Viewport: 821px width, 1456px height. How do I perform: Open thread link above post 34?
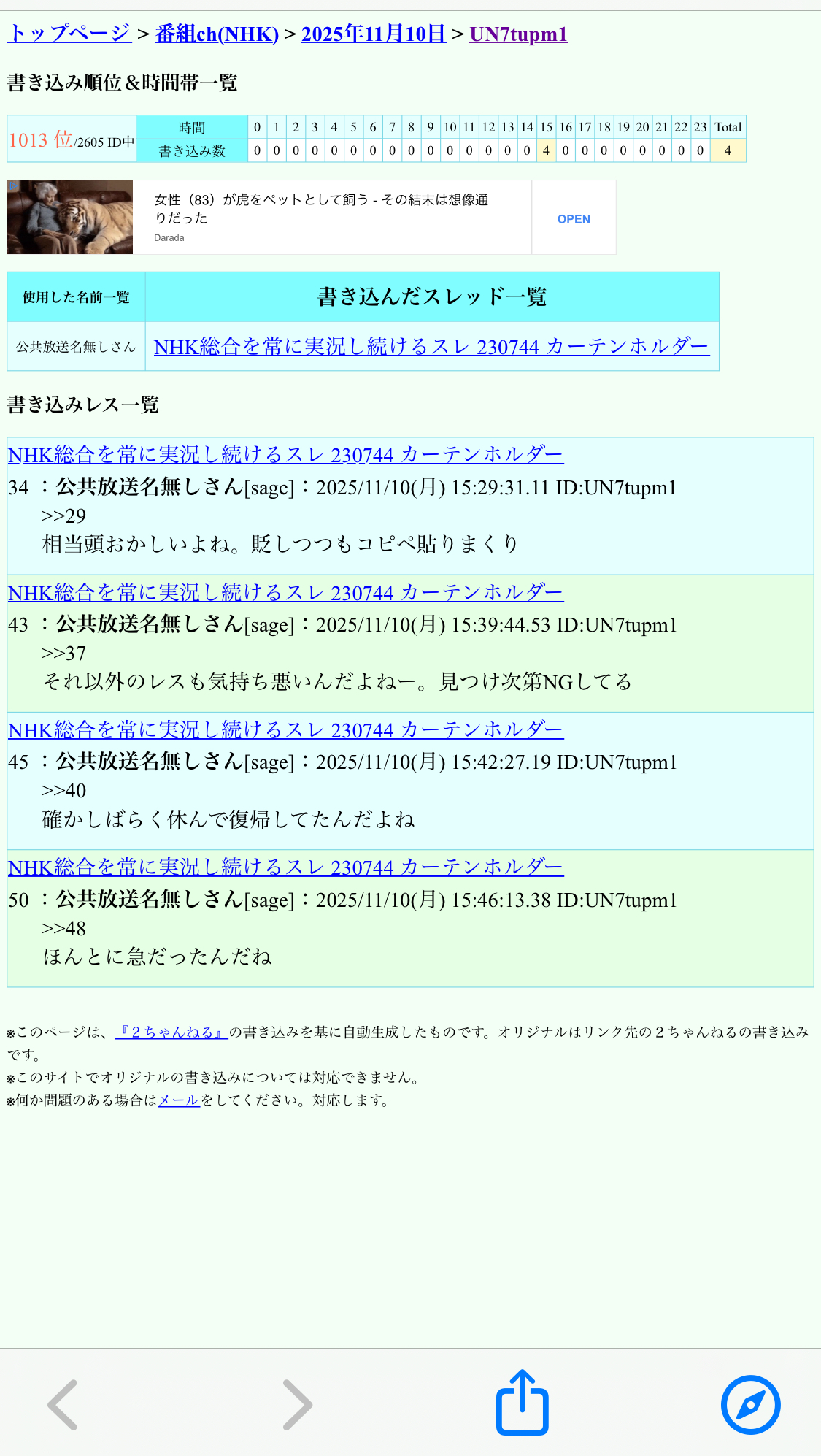[285, 455]
